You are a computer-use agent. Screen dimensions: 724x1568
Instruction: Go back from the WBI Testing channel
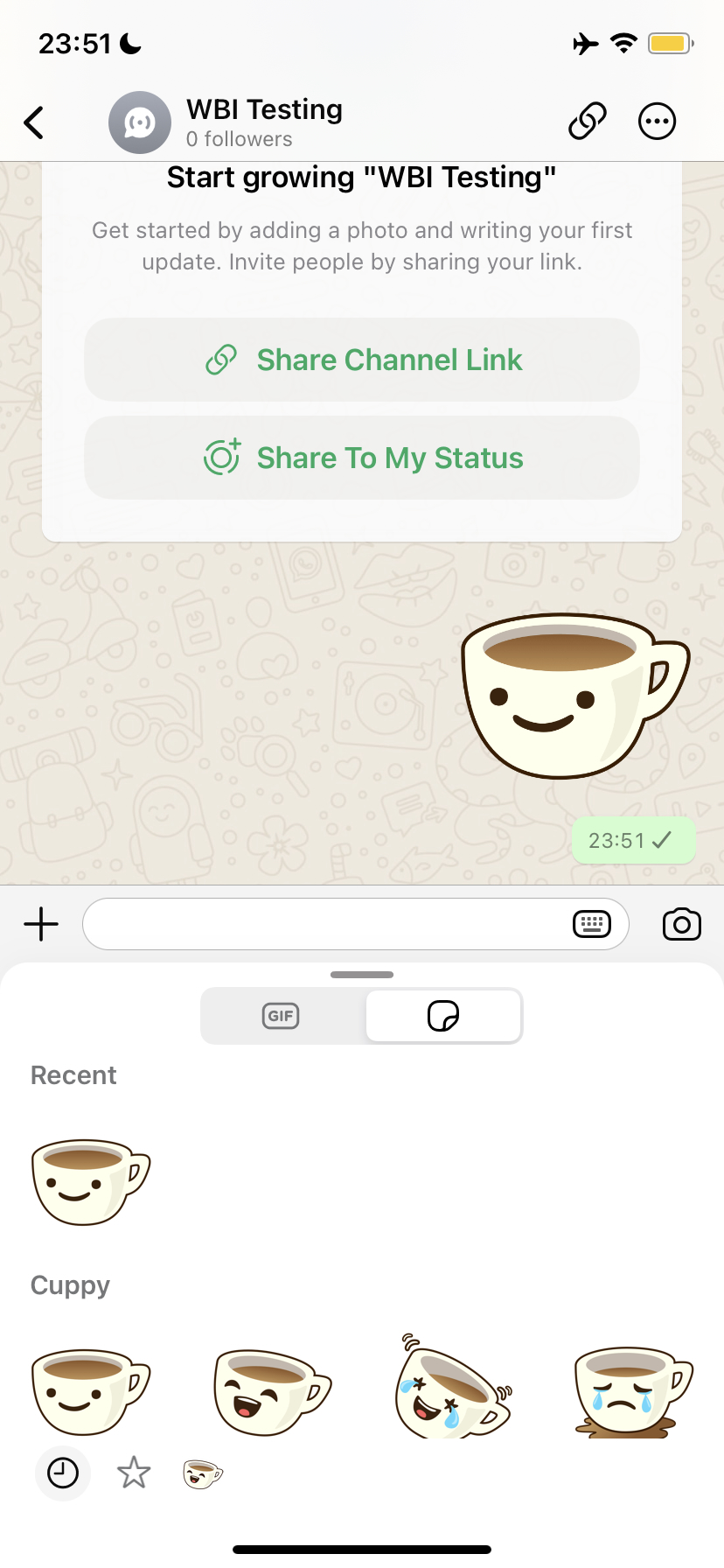coord(34,122)
